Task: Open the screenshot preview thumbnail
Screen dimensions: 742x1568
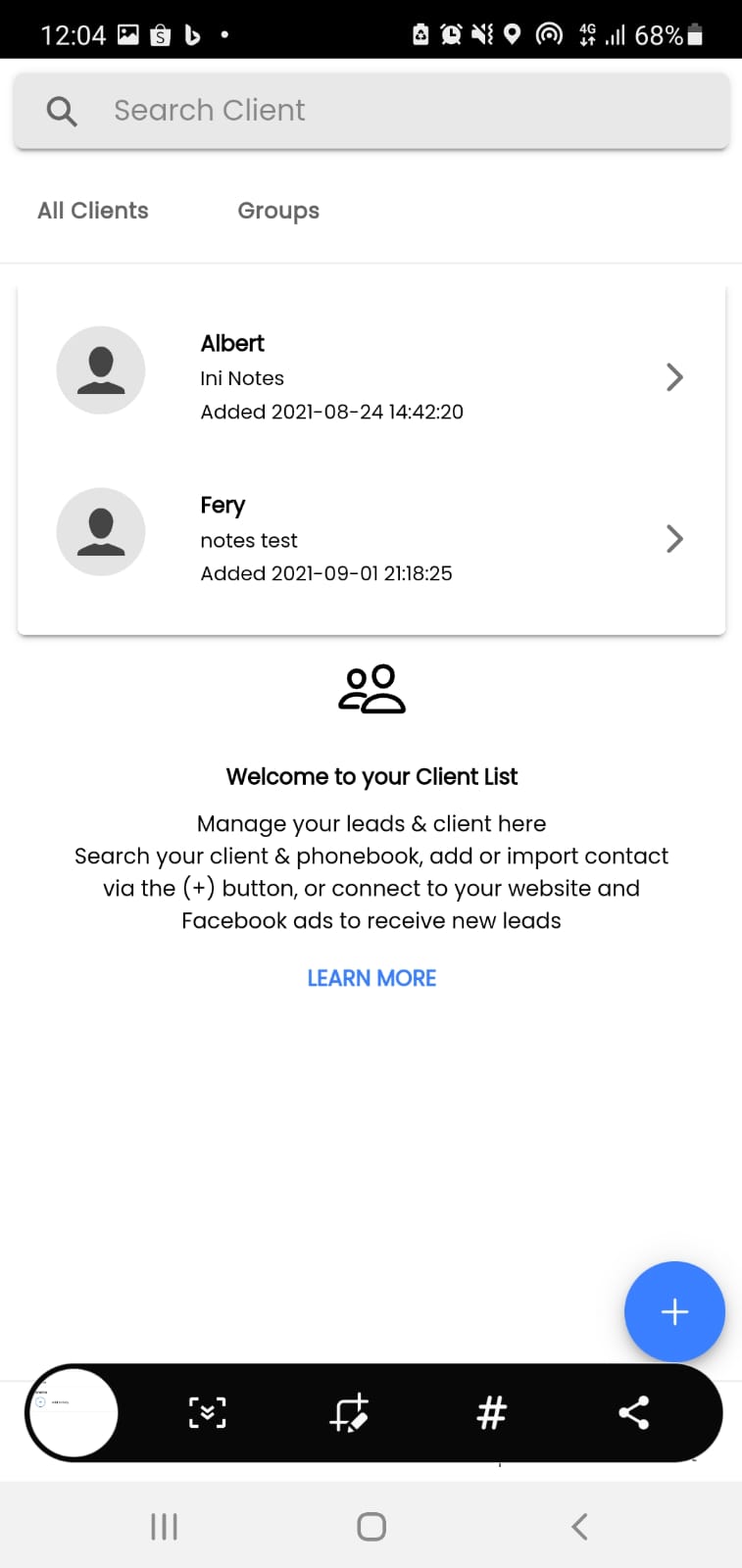Action: (x=74, y=1413)
